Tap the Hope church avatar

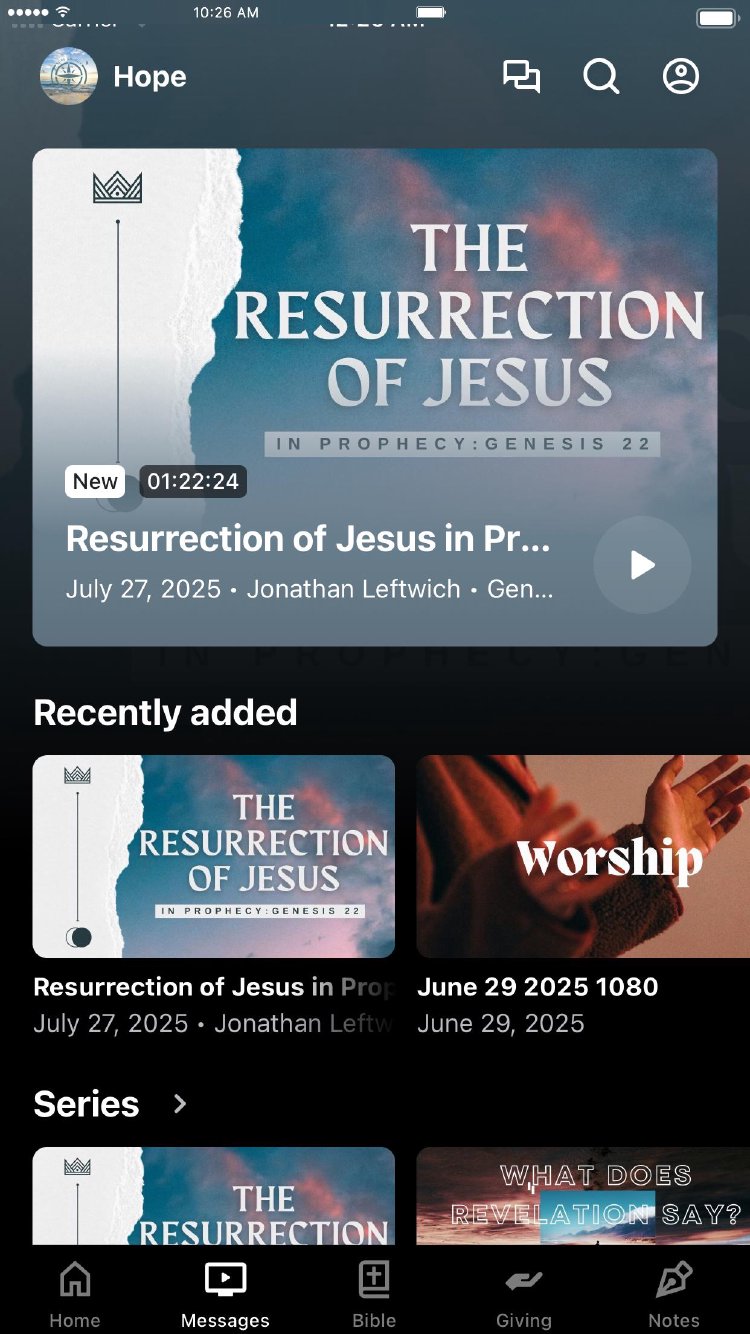[x=69, y=77]
